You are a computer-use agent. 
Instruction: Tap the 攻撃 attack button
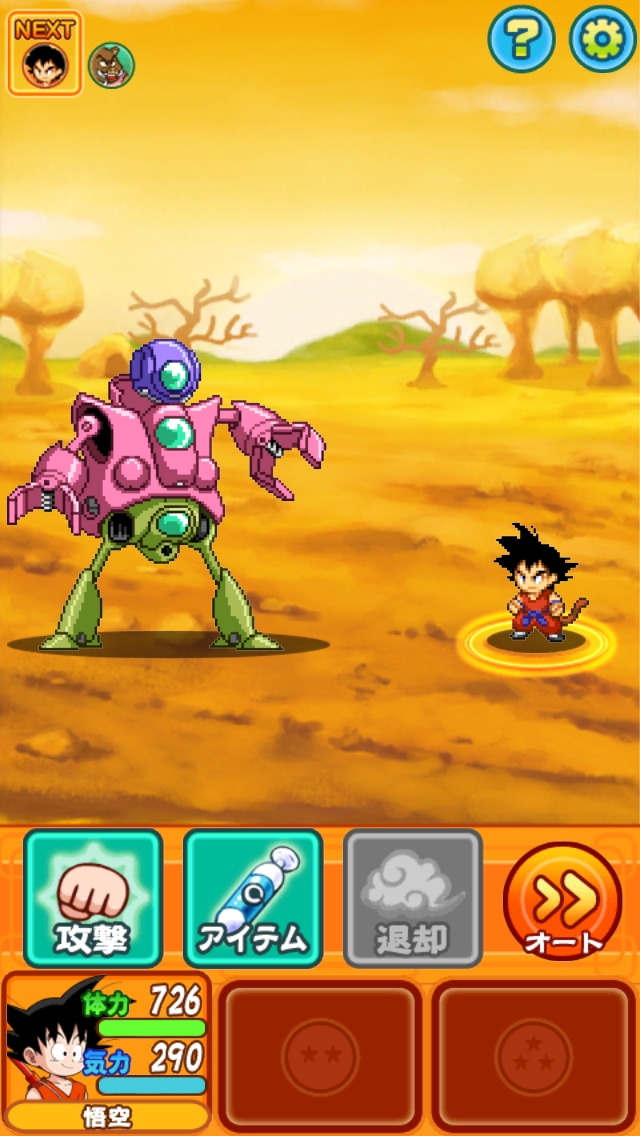pos(93,898)
